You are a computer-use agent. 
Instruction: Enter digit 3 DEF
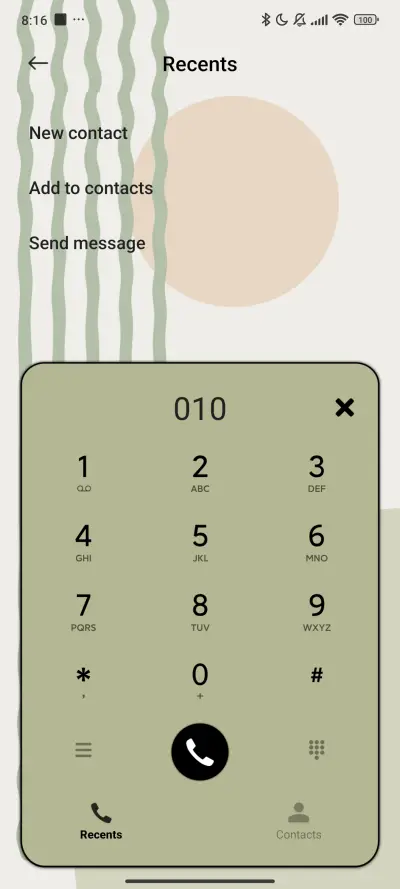coord(316,474)
